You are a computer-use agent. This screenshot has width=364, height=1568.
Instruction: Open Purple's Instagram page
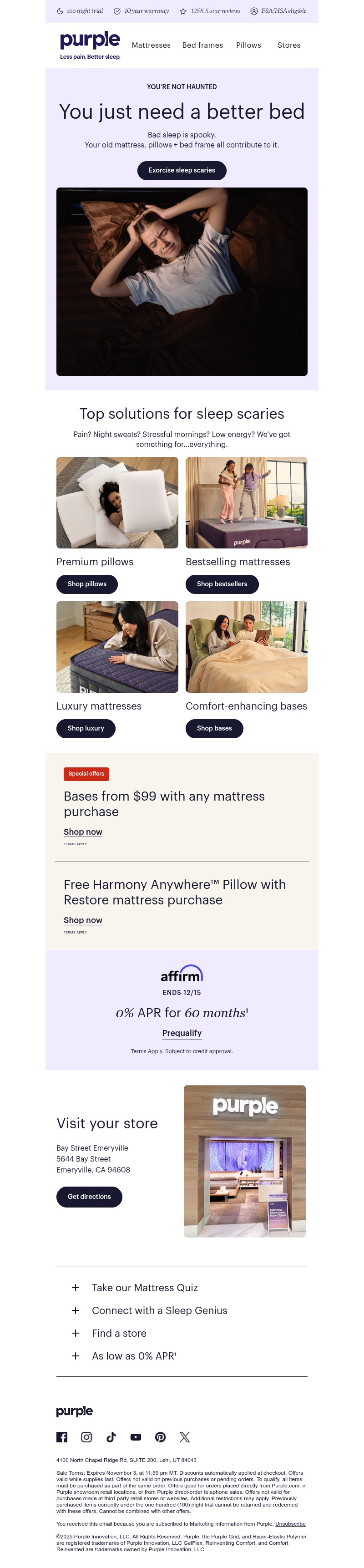[86, 1436]
